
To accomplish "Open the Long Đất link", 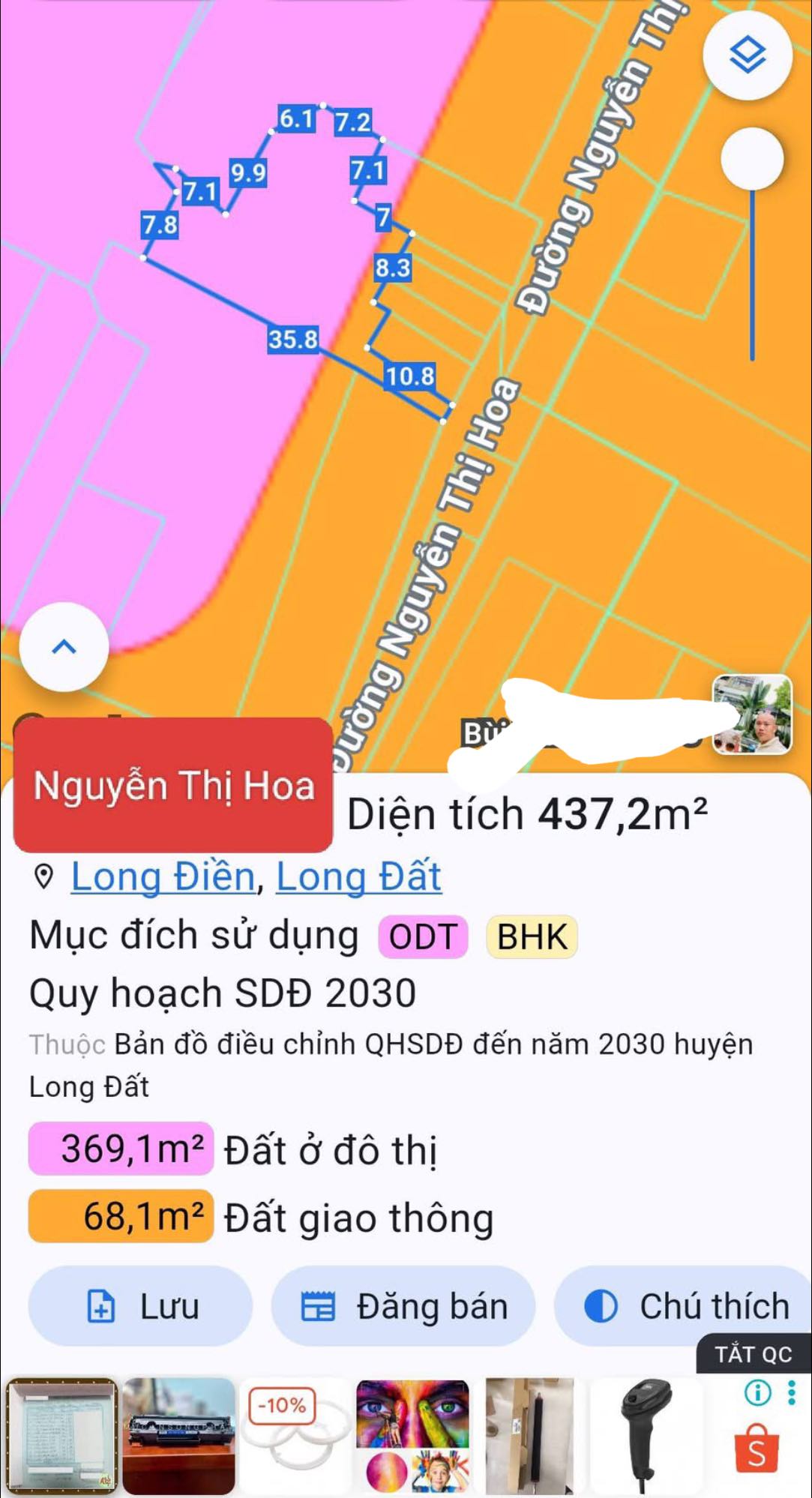I will point(358,876).
